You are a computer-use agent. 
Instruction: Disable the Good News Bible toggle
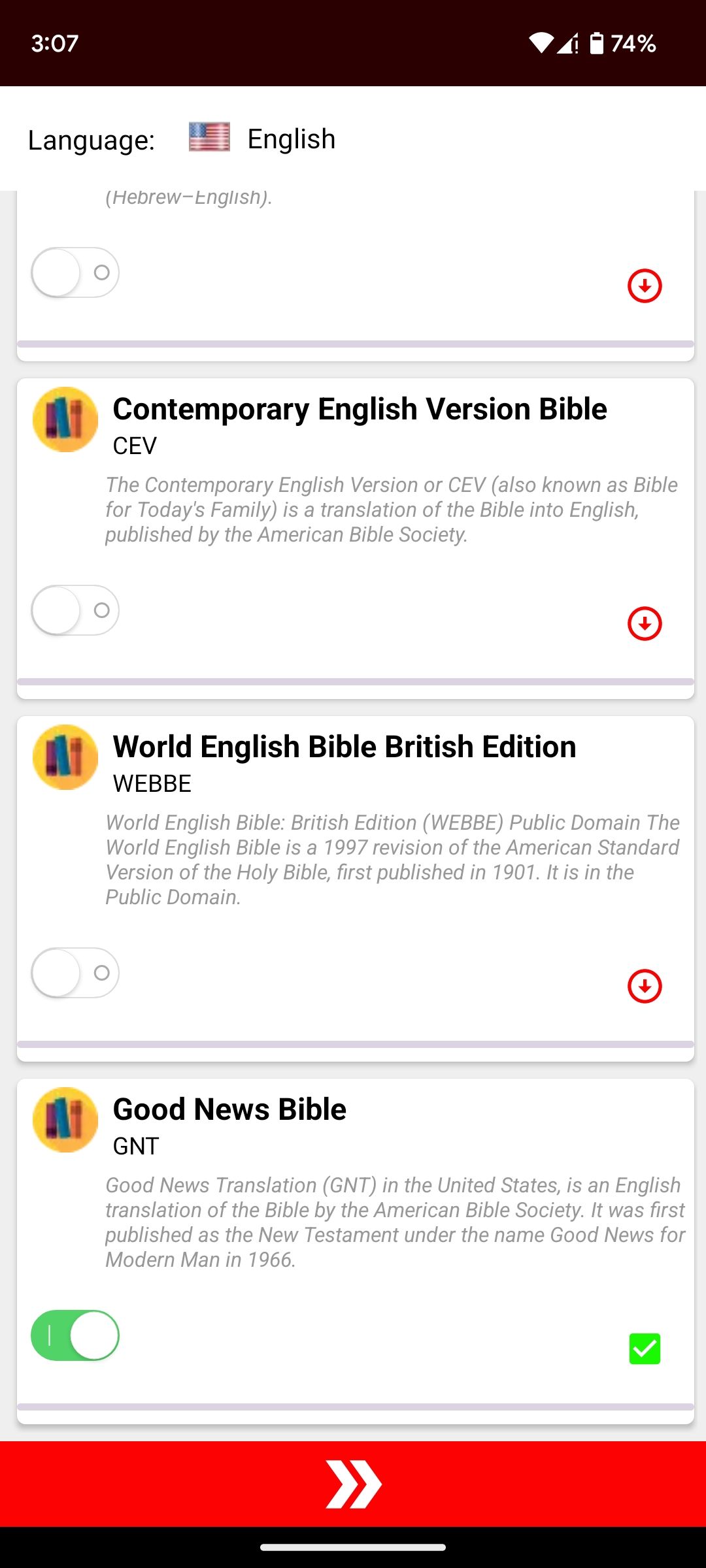pyautogui.click(x=75, y=1335)
